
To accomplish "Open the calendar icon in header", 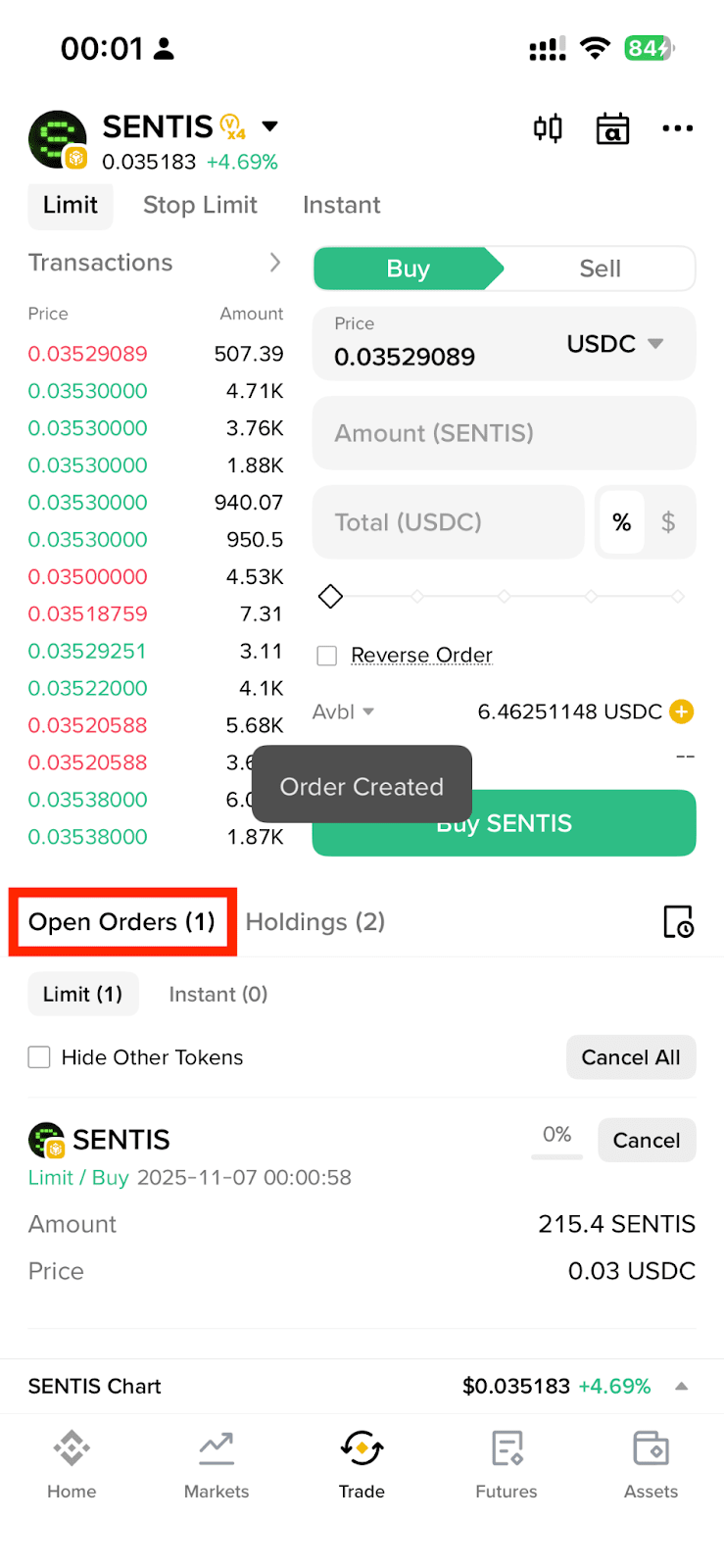I will point(612,128).
